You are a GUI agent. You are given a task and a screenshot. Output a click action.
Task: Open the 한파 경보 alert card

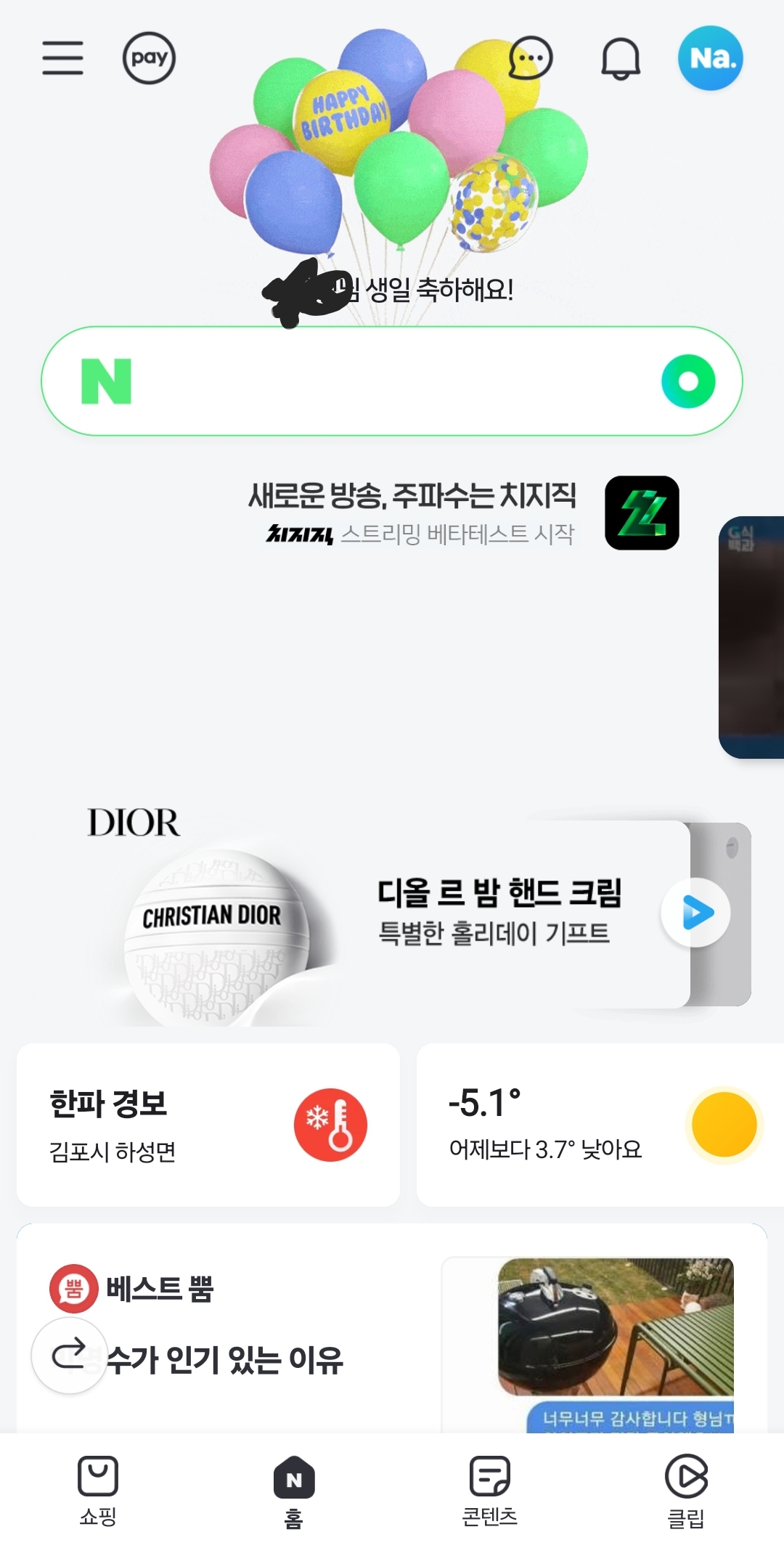pos(208,1125)
